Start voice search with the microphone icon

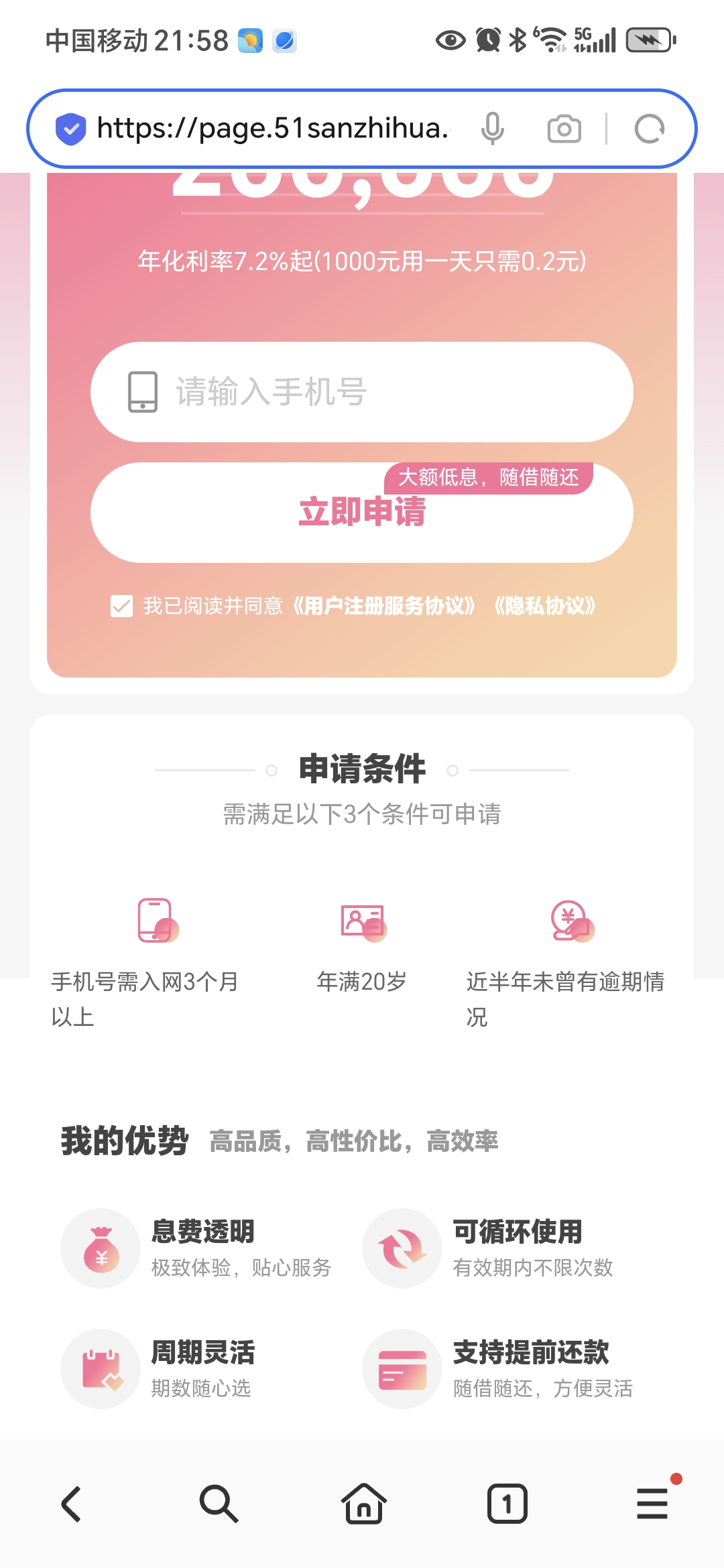click(x=492, y=129)
